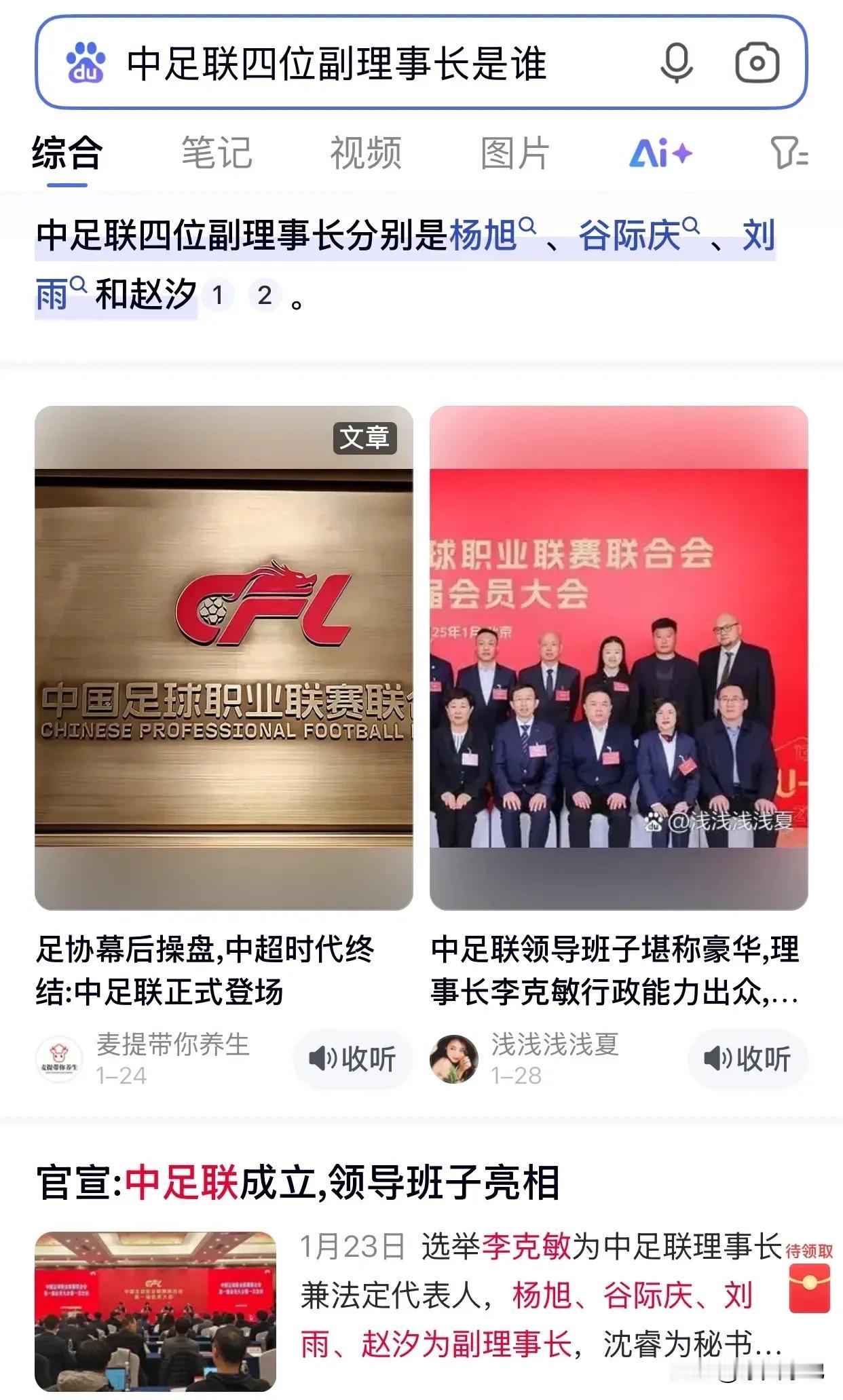Switch to the 笔记 tab
843x1400 pixels.
(x=216, y=152)
